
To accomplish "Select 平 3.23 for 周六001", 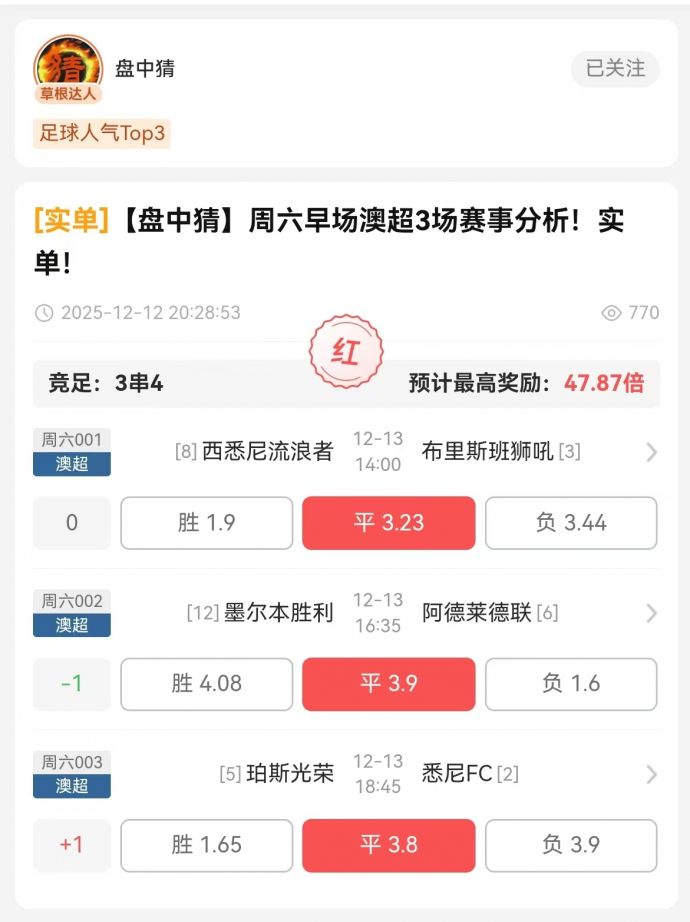I will [389, 523].
